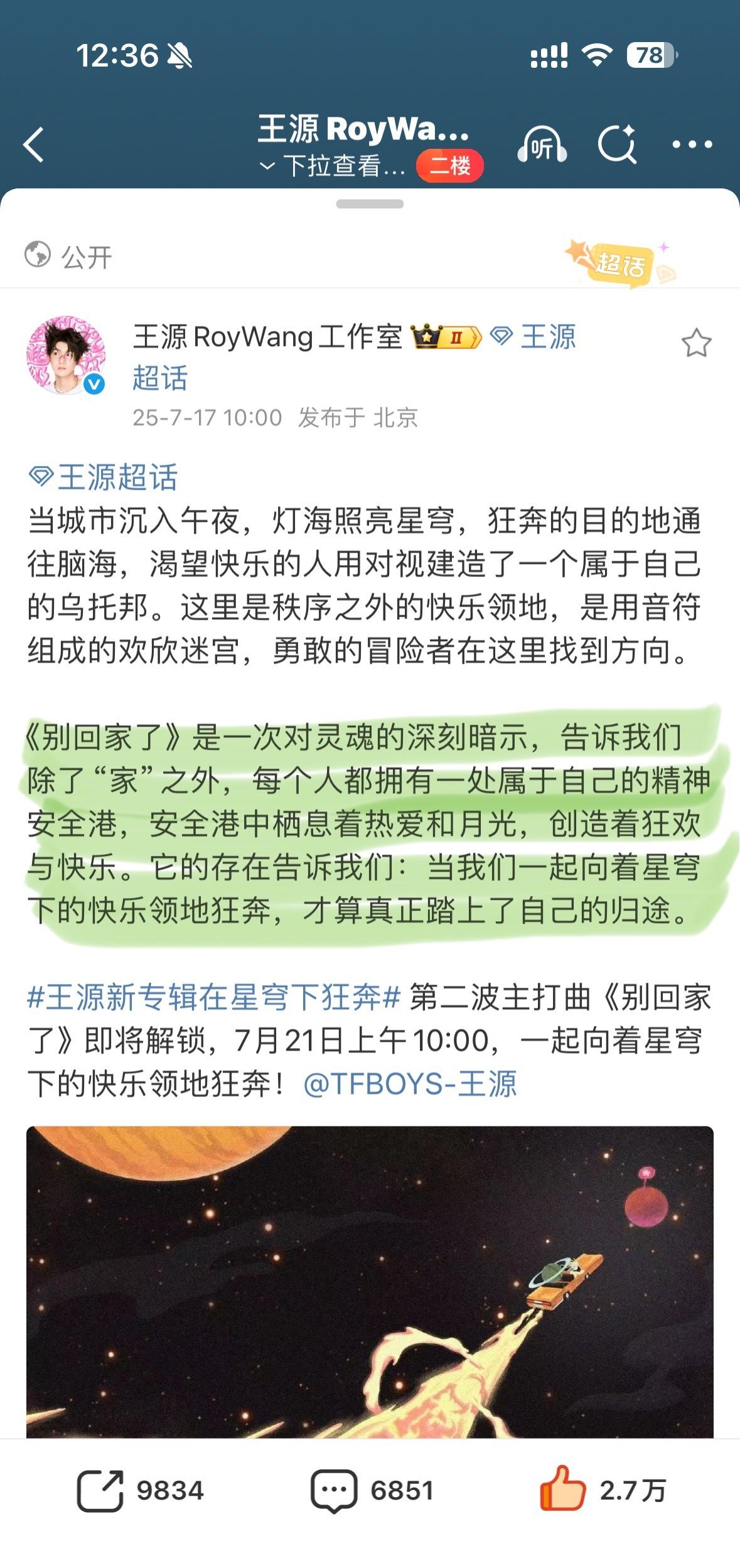
Task: Go back with the top-left arrow
Action: [34, 144]
